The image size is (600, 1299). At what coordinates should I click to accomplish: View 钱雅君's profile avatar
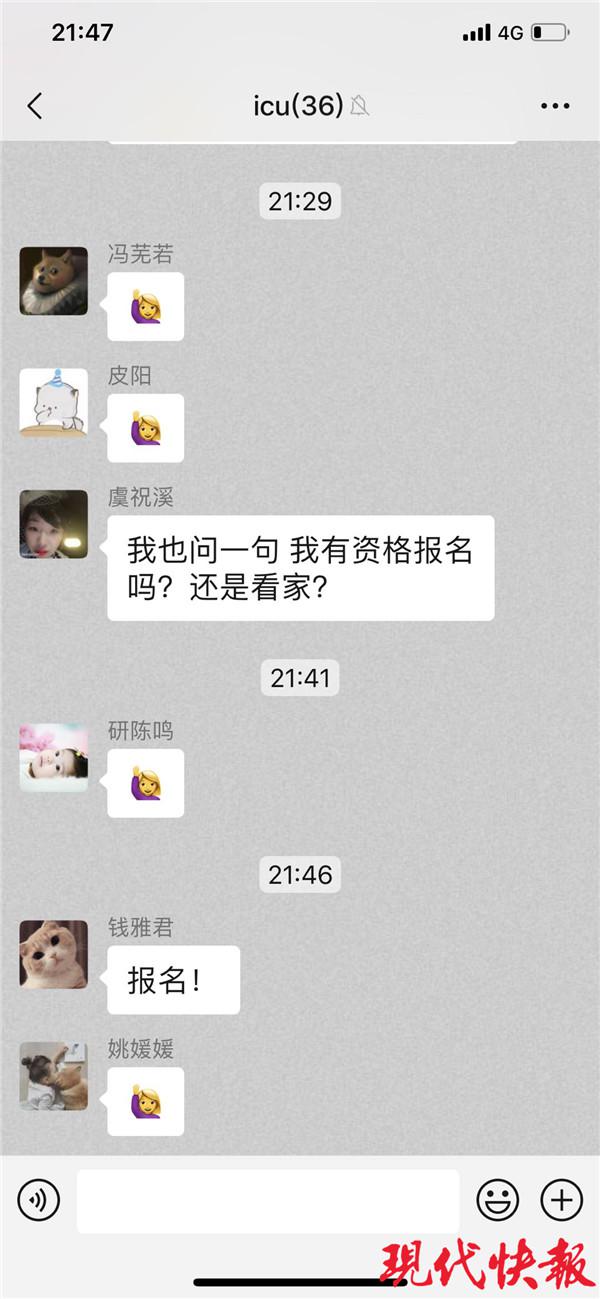[x=54, y=955]
